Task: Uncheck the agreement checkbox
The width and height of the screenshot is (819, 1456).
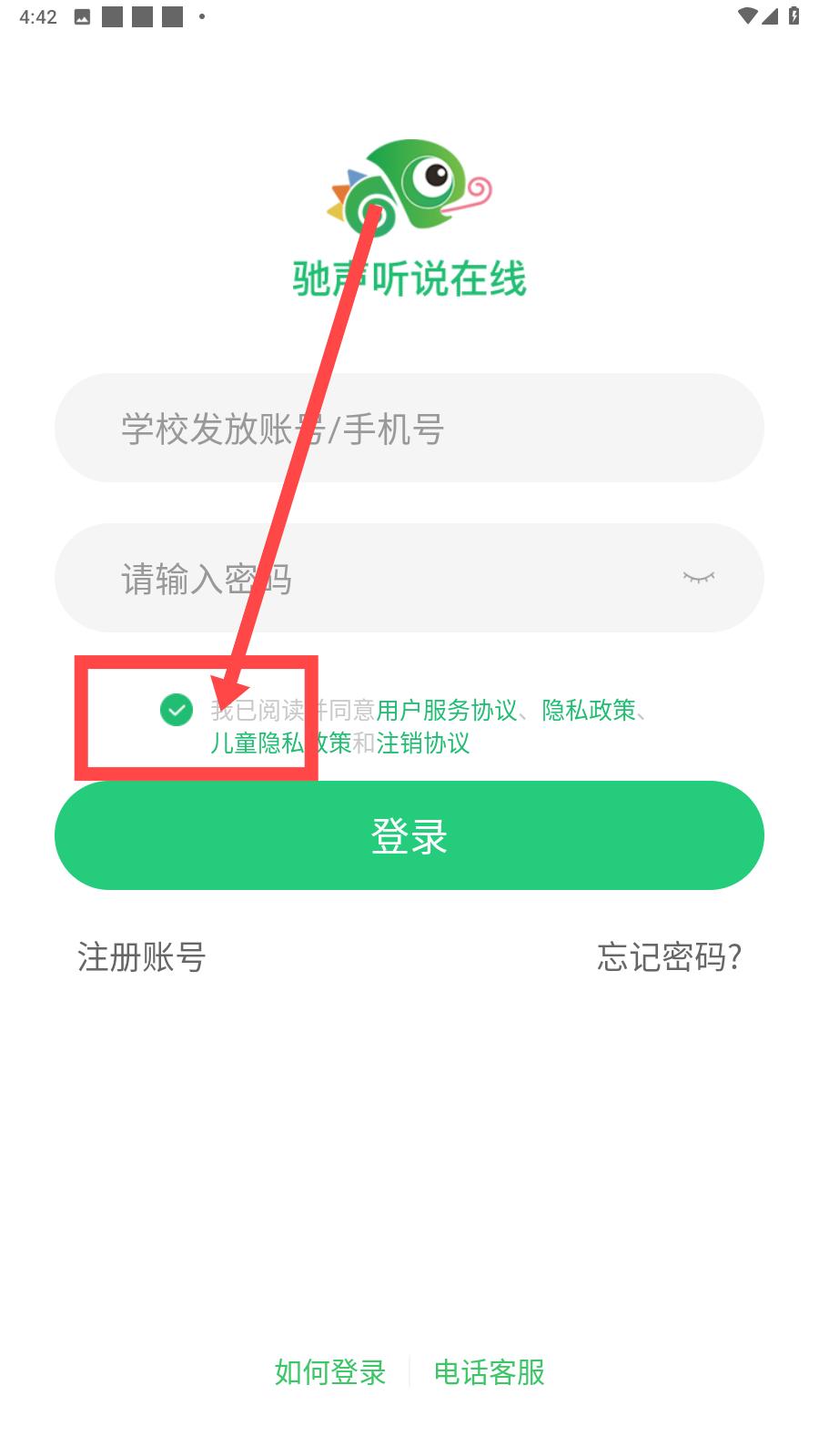Action: [x=177, y=710]
